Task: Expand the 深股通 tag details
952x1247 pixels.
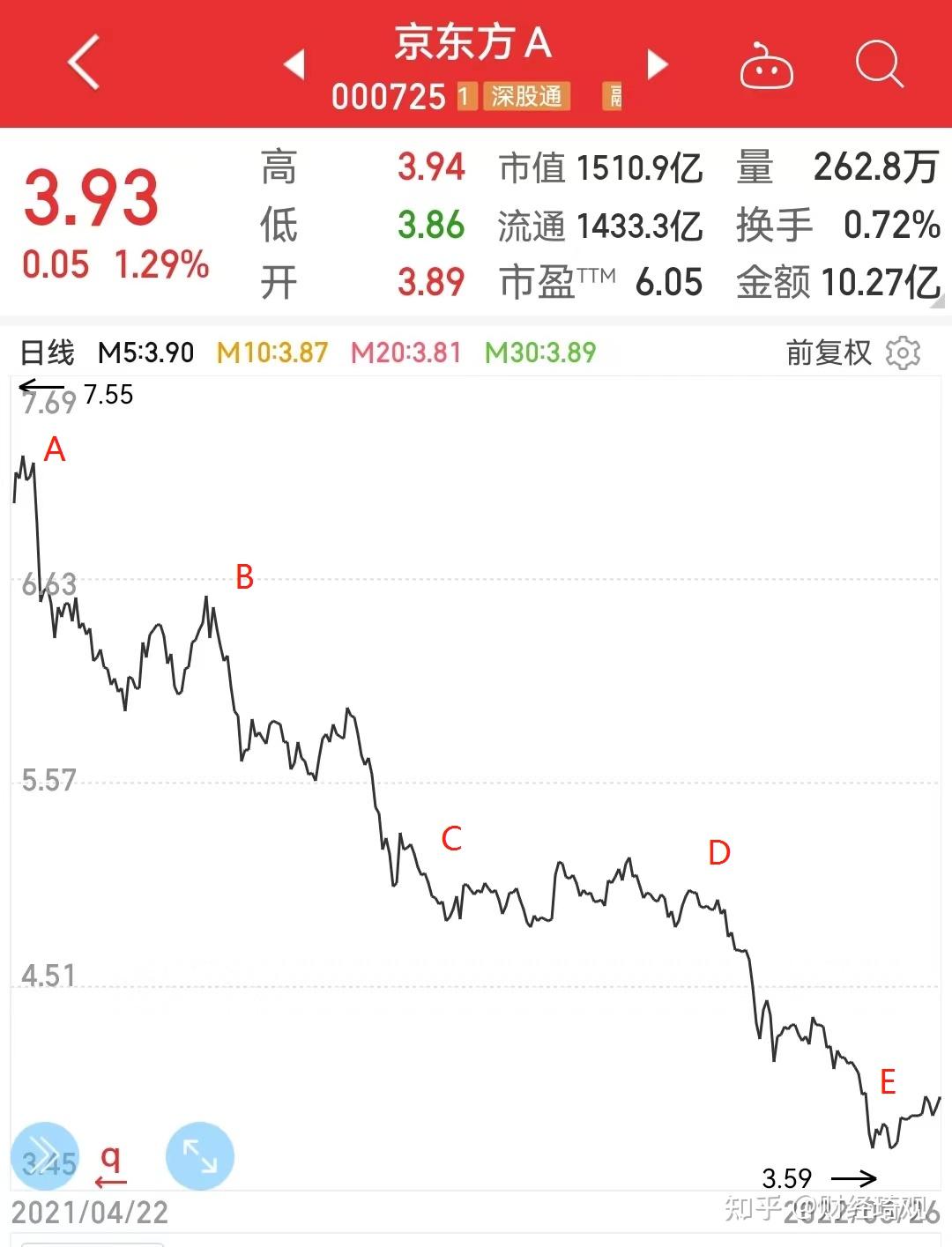Action: 526,97
